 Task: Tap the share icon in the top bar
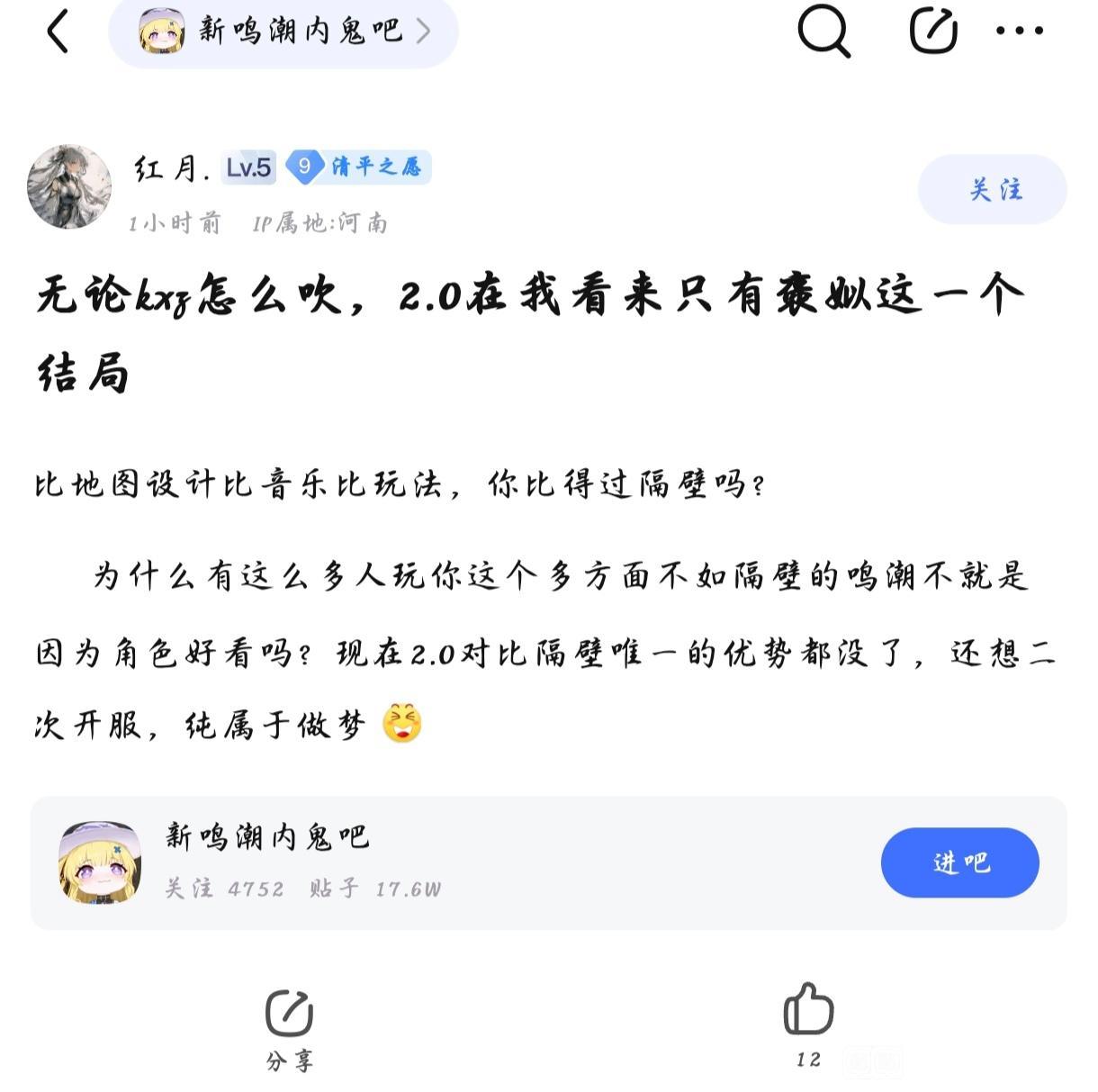pos(932,32)
